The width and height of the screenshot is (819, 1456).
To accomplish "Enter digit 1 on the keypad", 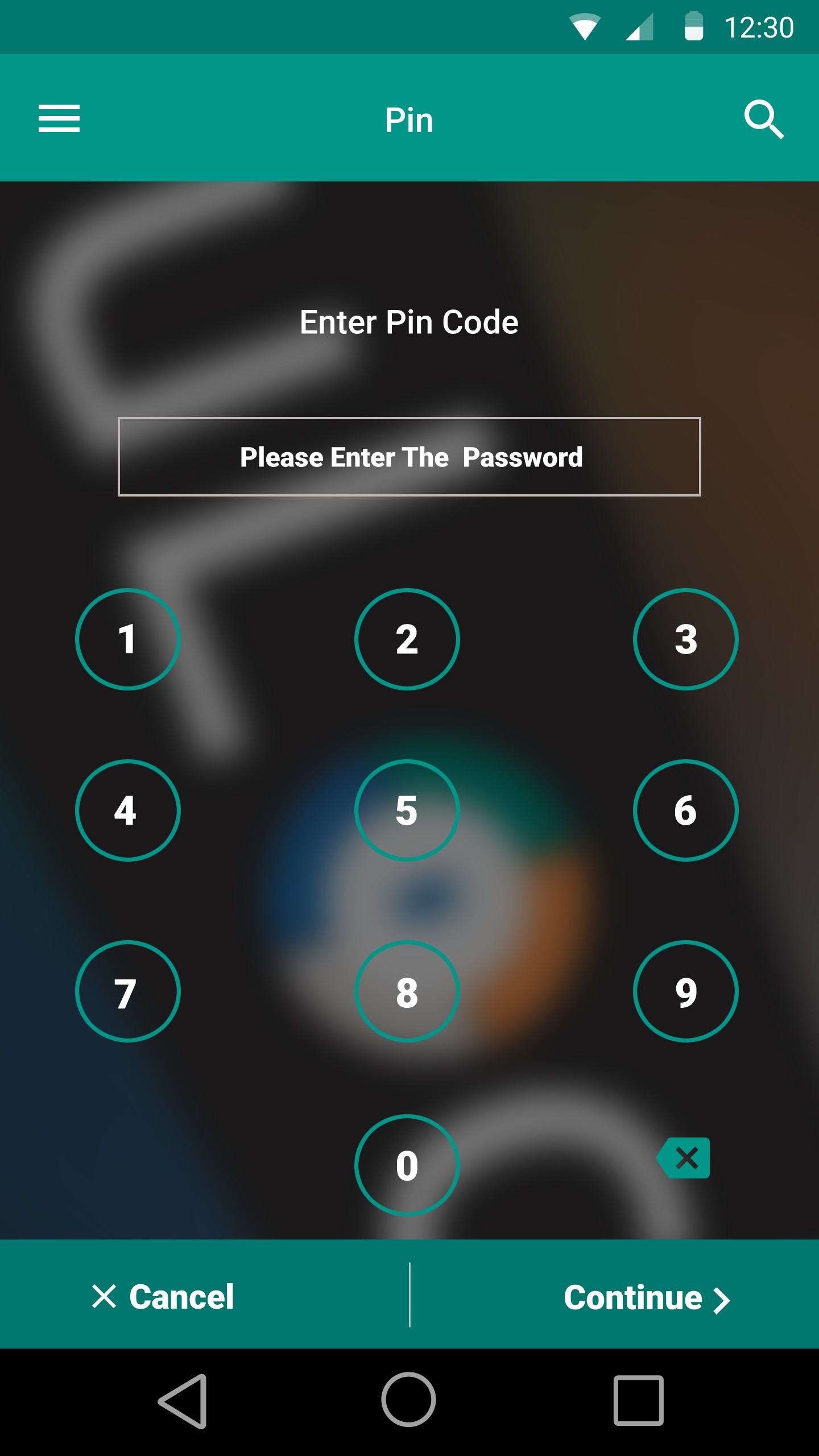I will coord(128,639).
